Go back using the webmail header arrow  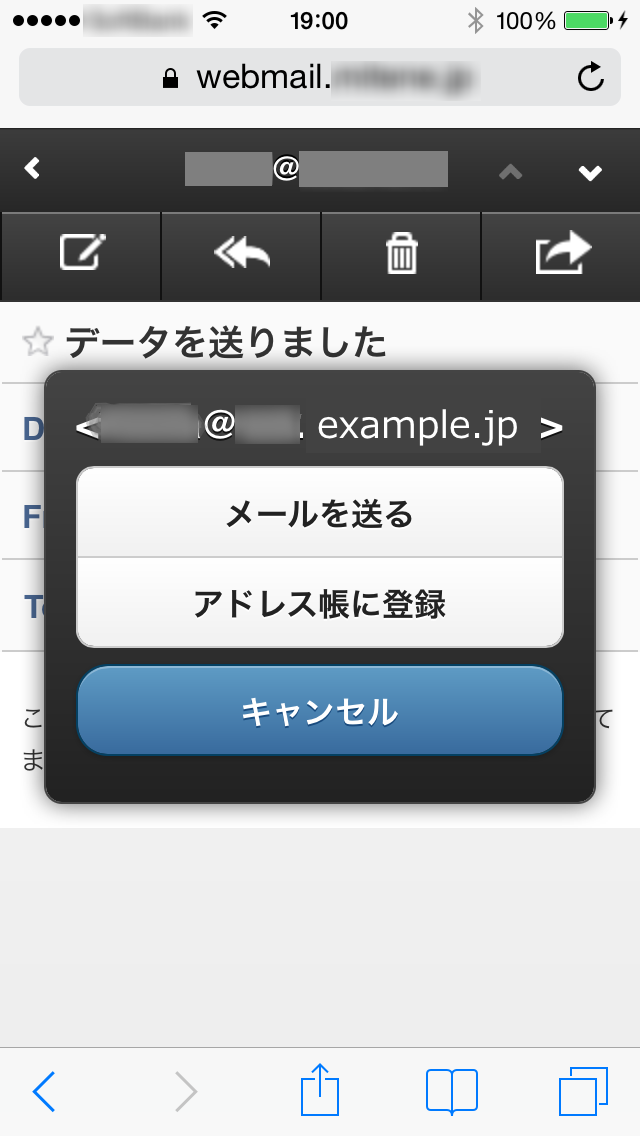pos(32,169)
